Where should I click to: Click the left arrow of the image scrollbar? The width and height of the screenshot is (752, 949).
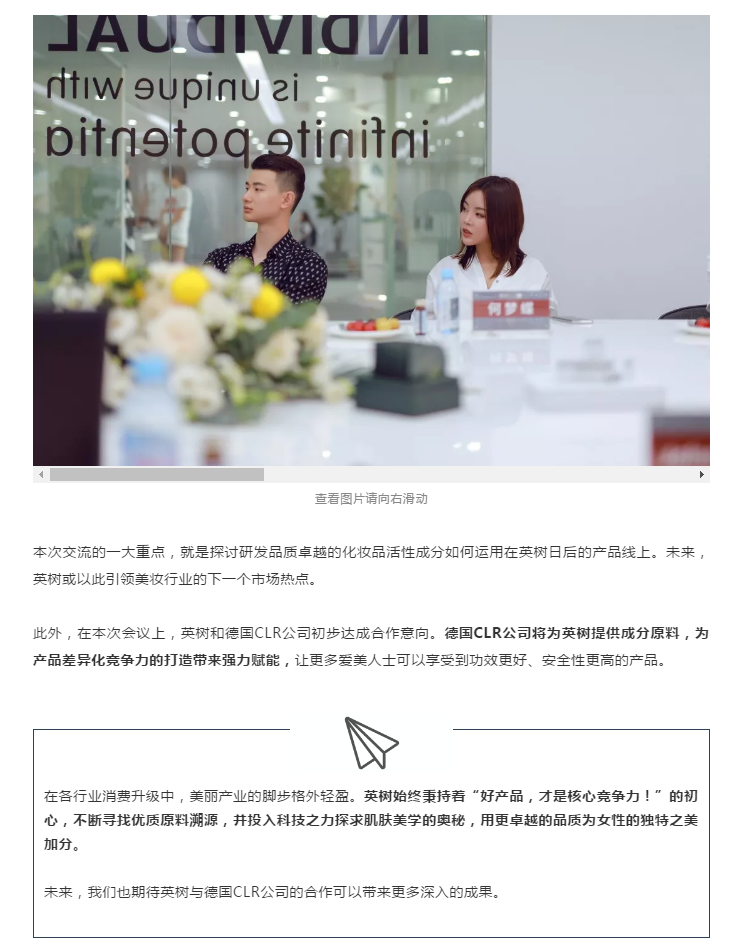[x=41, y=475]
